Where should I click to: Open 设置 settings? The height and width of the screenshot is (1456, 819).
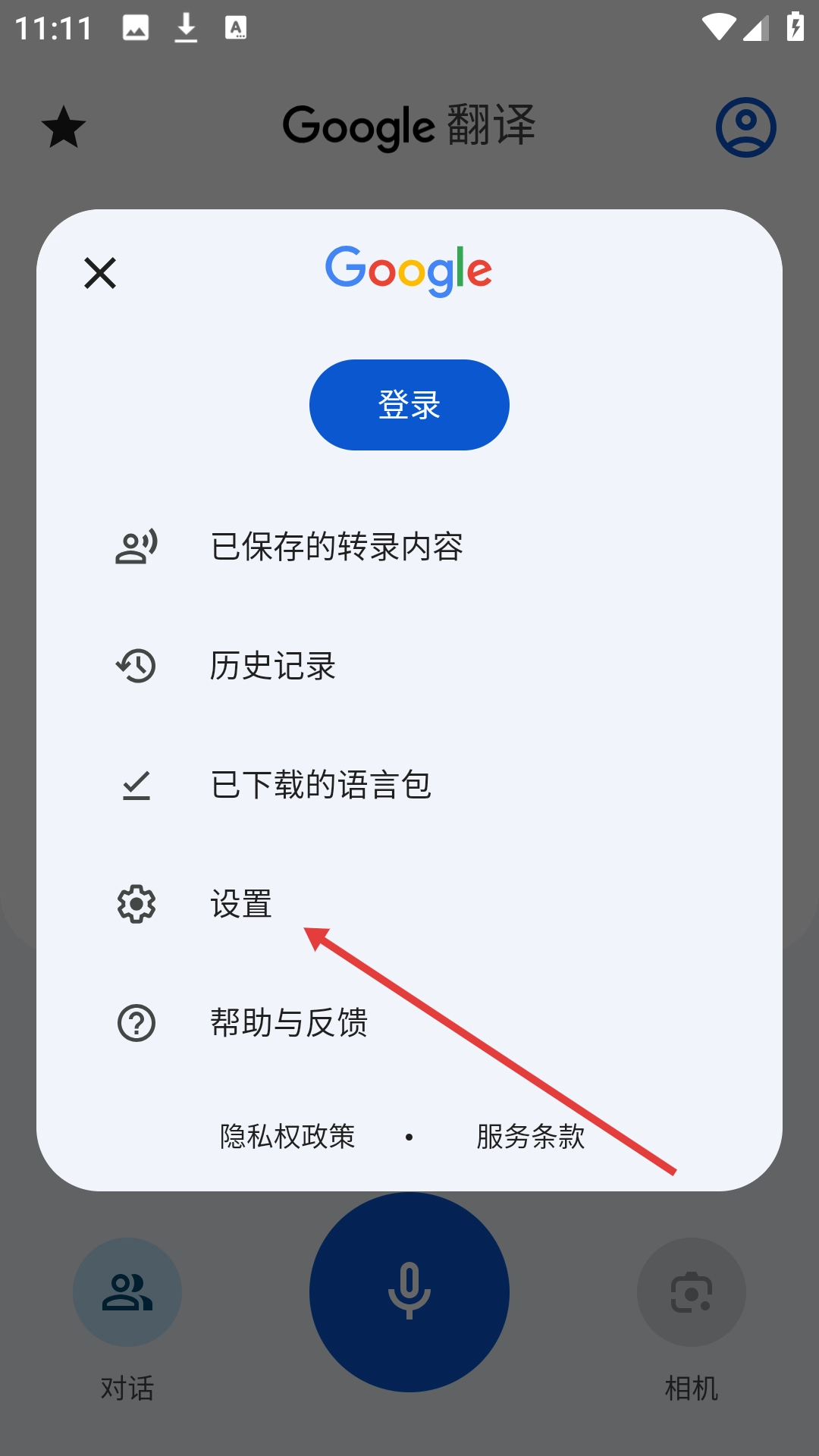point(241,904)
